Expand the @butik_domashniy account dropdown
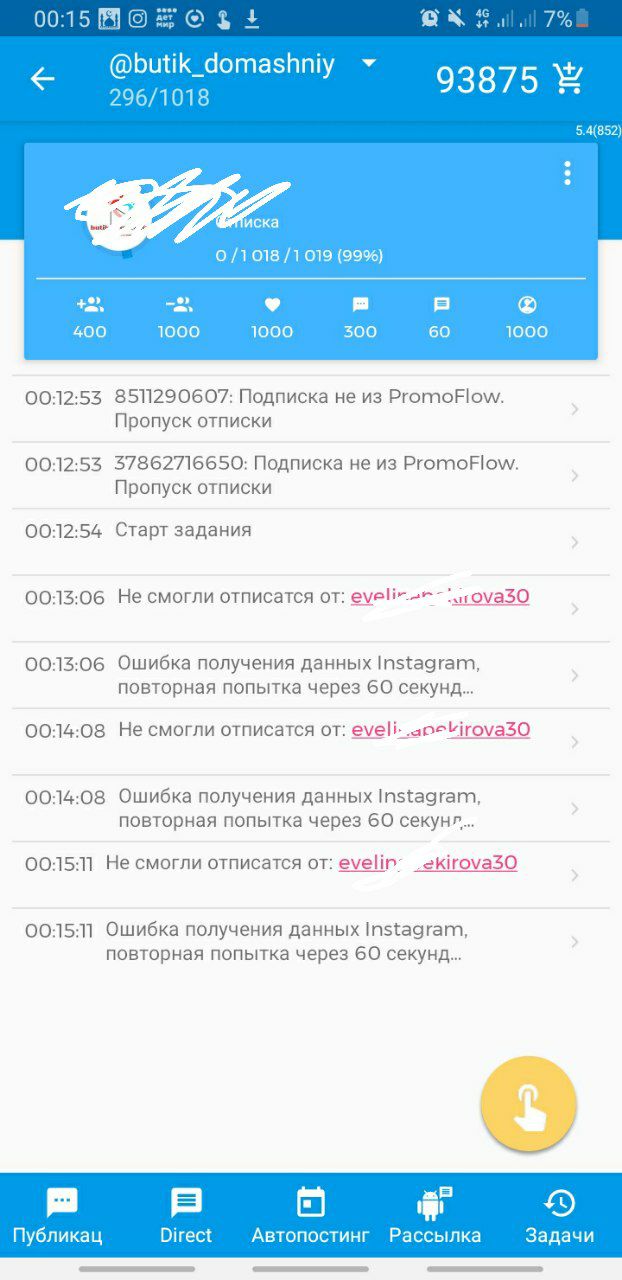This screenshot has height=1280, width=622. pos(369,64)
